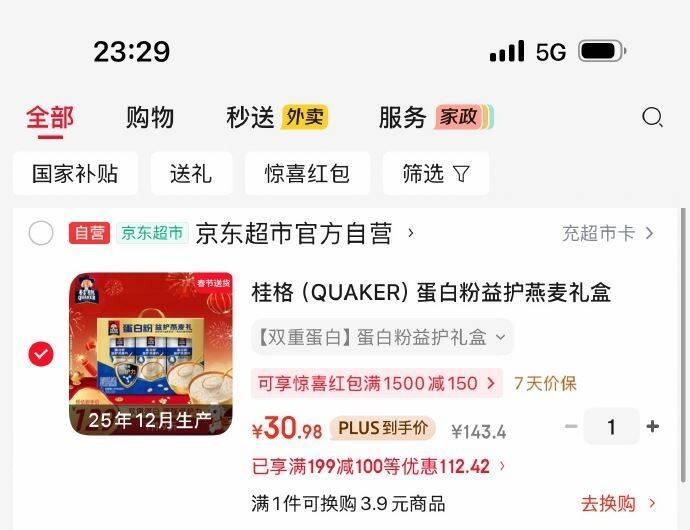Decrease the Quaker gift box quantity
Screen dimensions: 690x530
pos(571,427)
